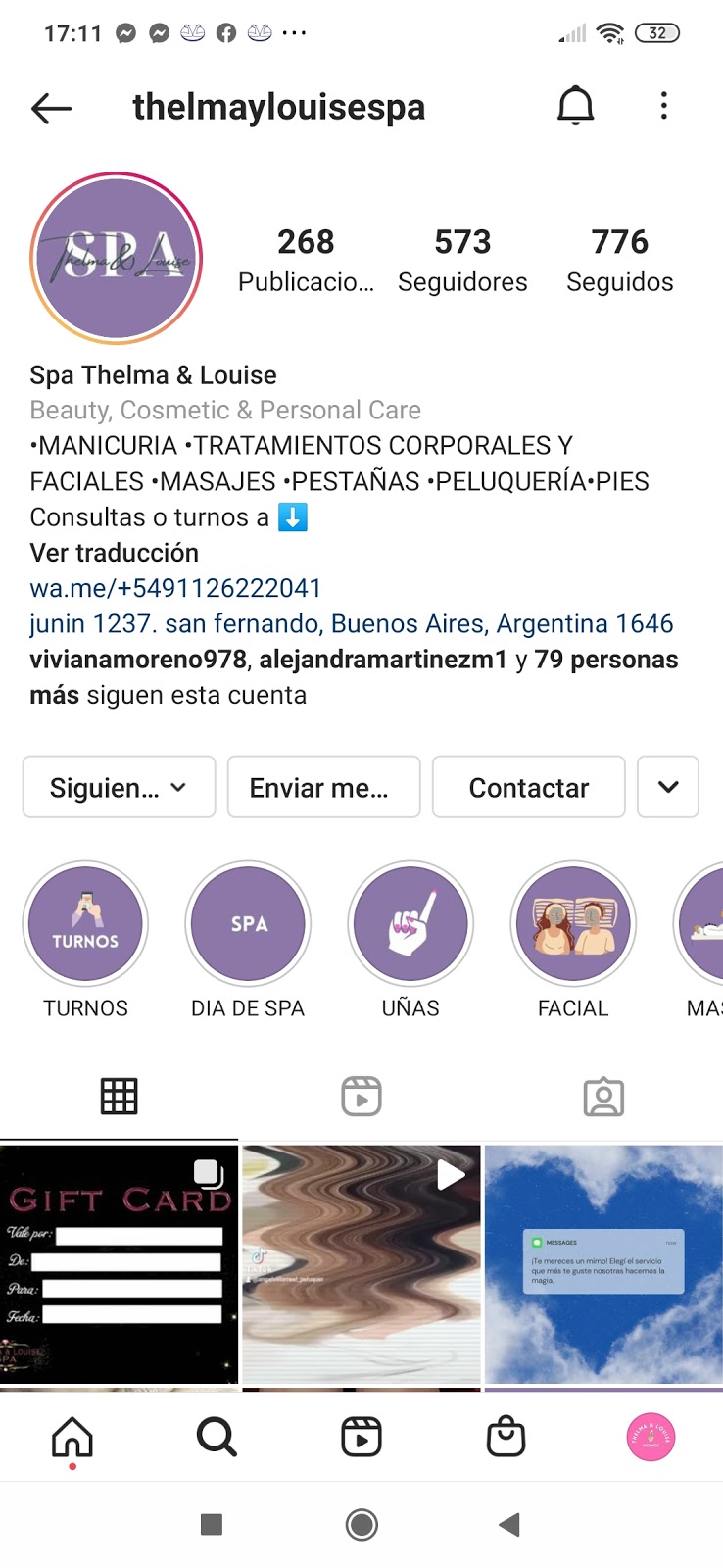Open the DIA DE SPA highlight
Image resolution: width=723 pixels, height=1568 pixels.
click(x=248, y=924)
